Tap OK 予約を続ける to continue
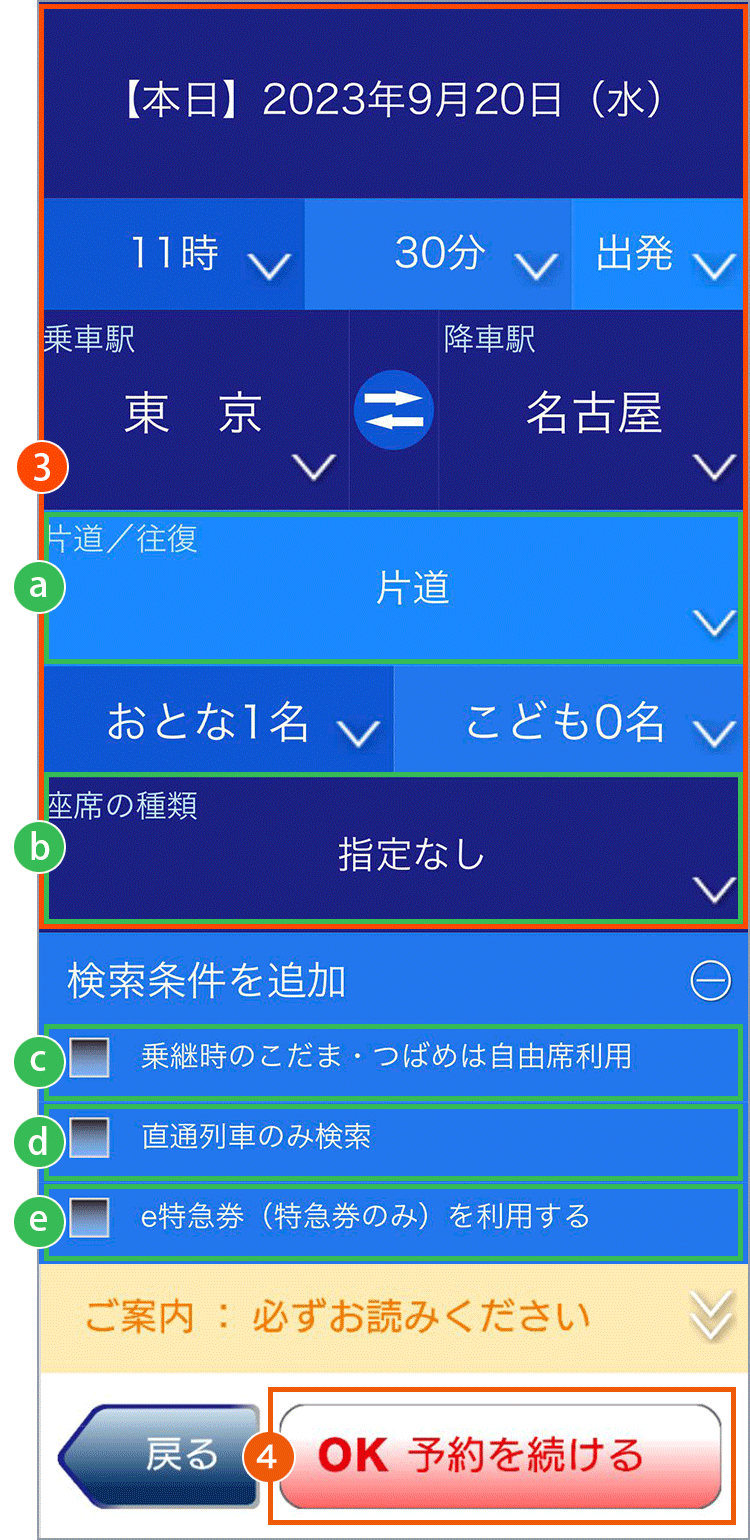 point(500,1455)
